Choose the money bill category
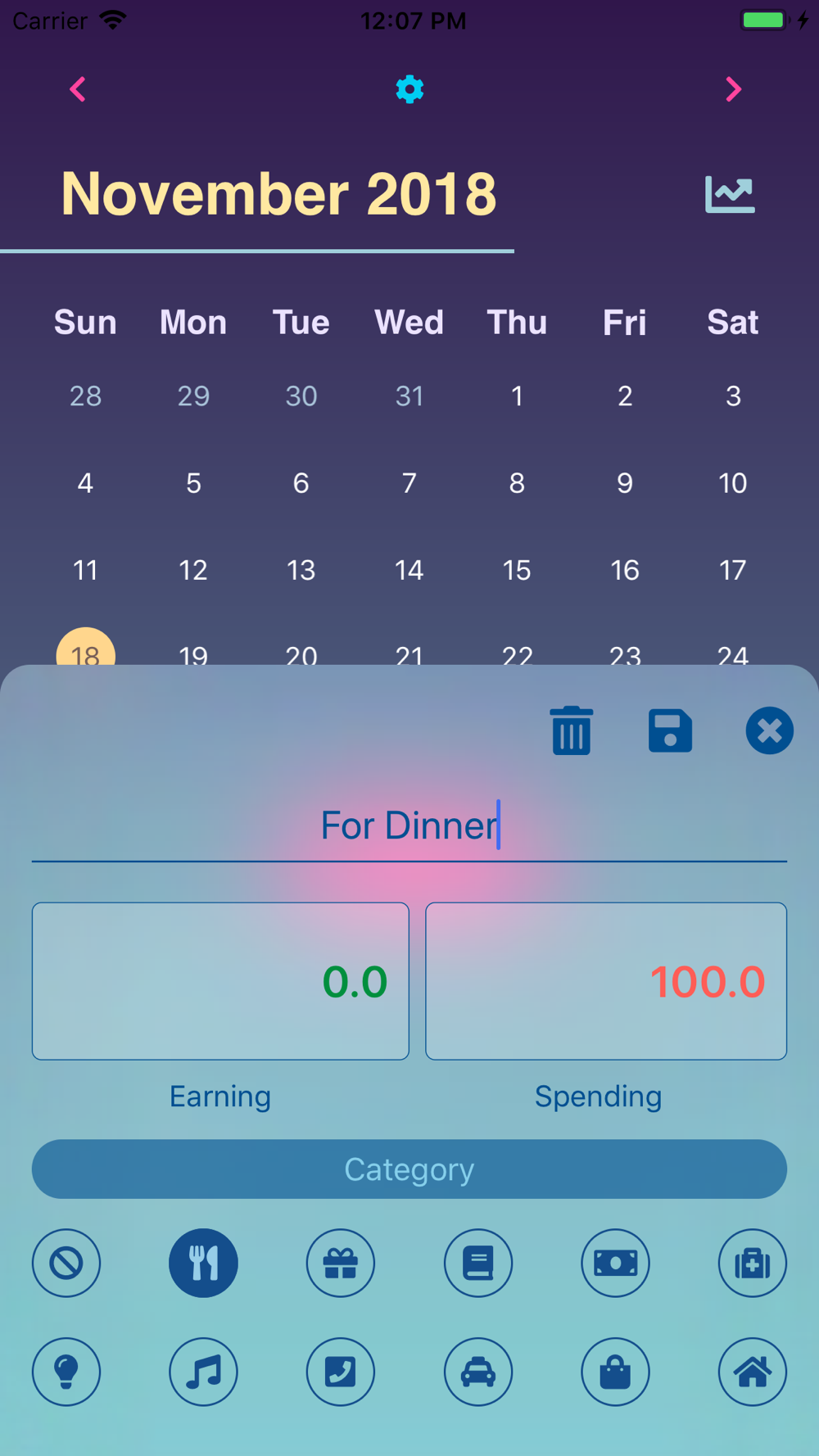This screenshot has height=1456, width=819. (x=615, y=1263)
